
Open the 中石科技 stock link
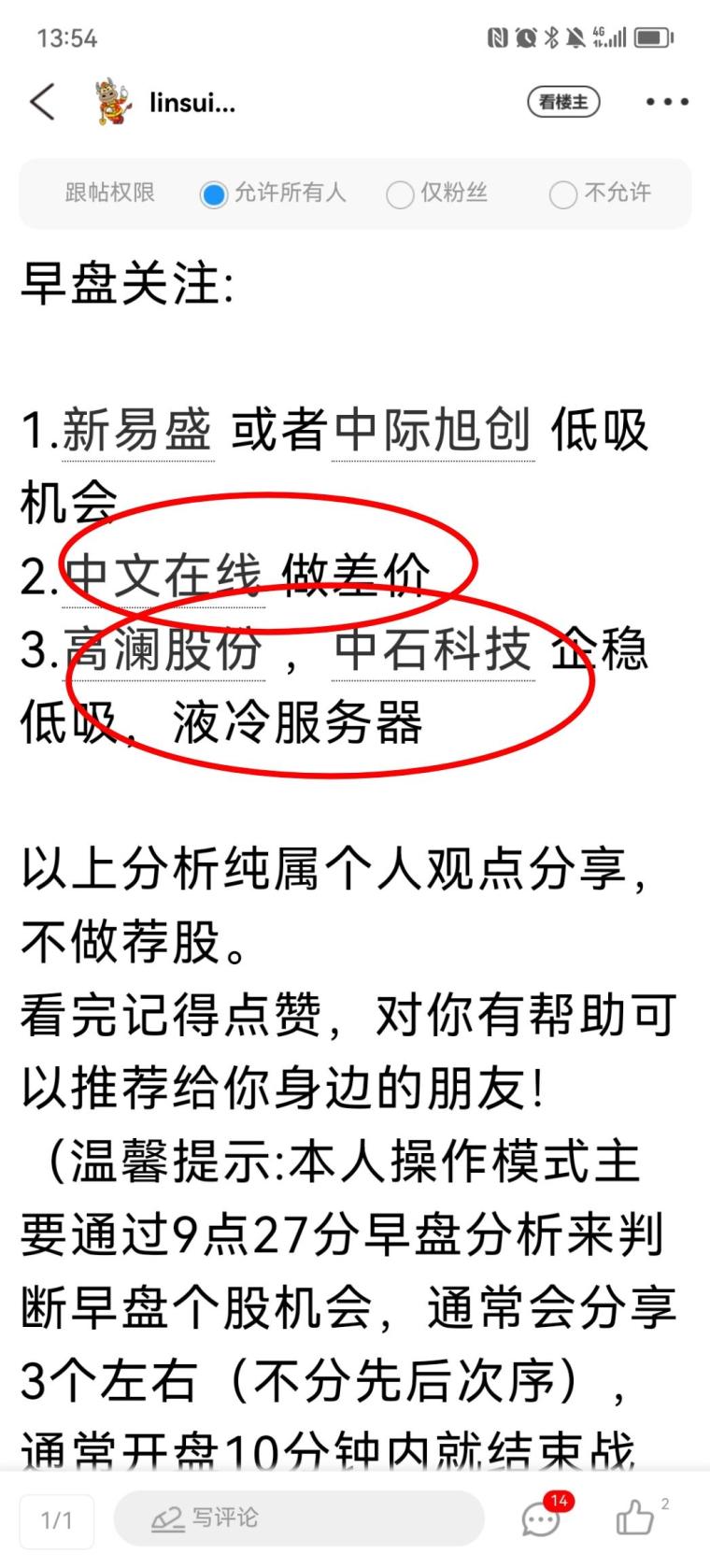point(433,649)
